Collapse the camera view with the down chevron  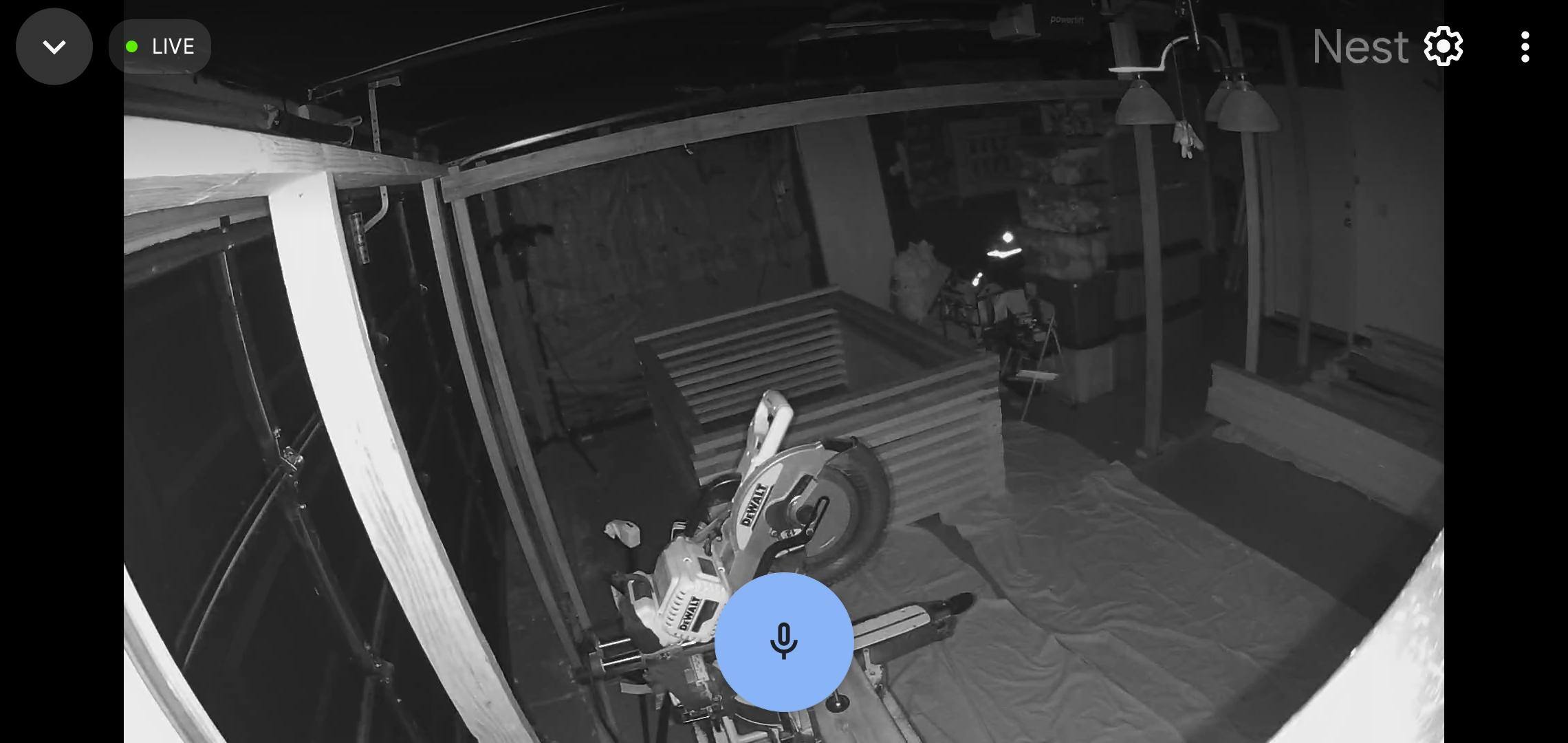(x=54, y=47)
